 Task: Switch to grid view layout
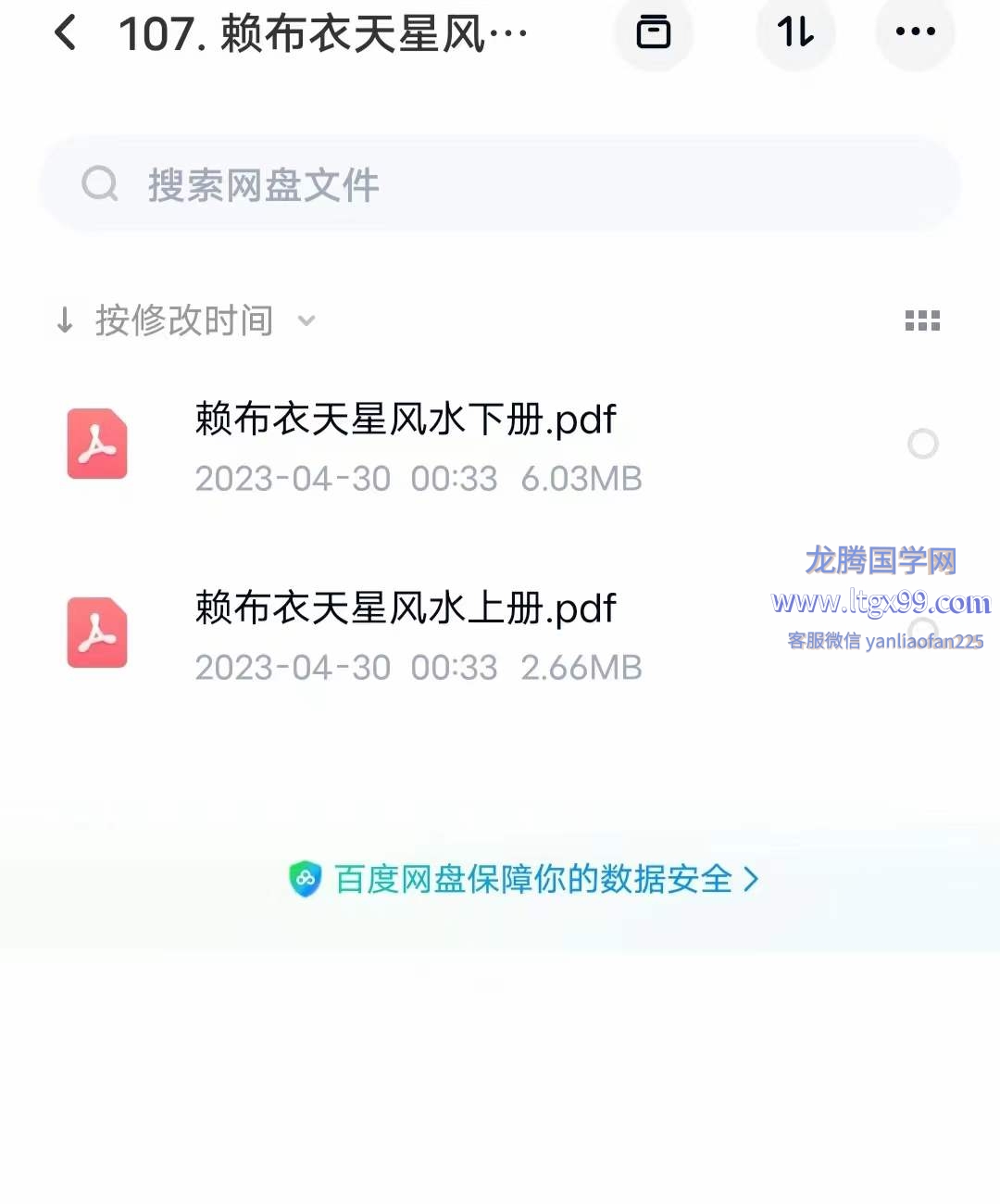[922, 320]
